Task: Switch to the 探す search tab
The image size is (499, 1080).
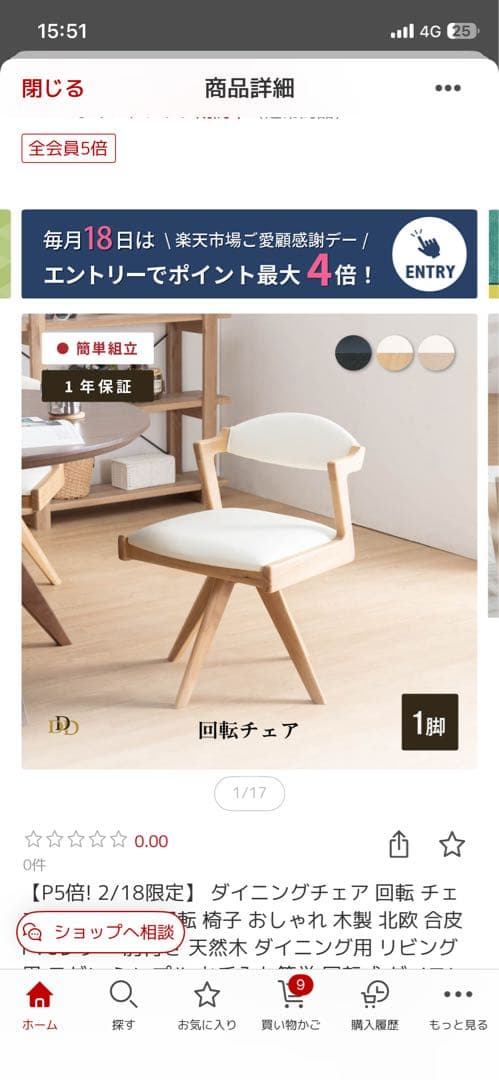Action: coord(123,1005)
